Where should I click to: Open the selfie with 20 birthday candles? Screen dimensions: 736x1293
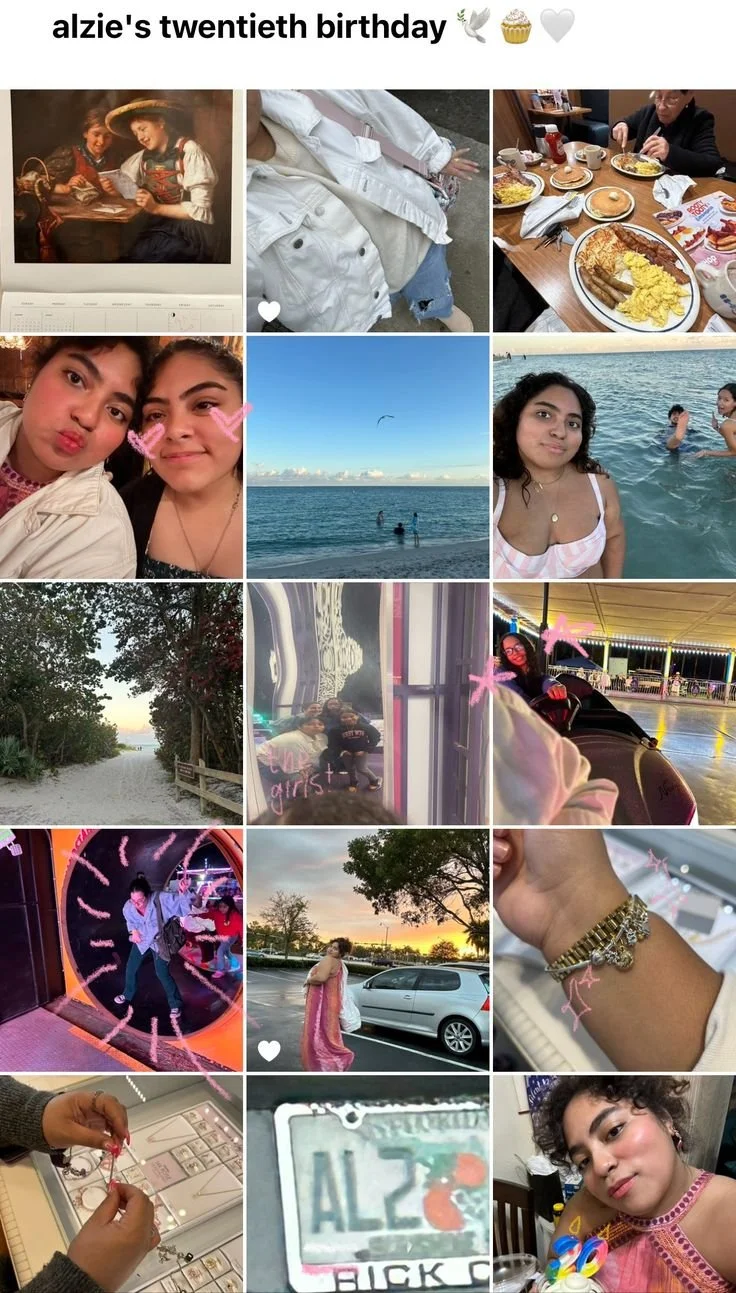coord(614,1184)
